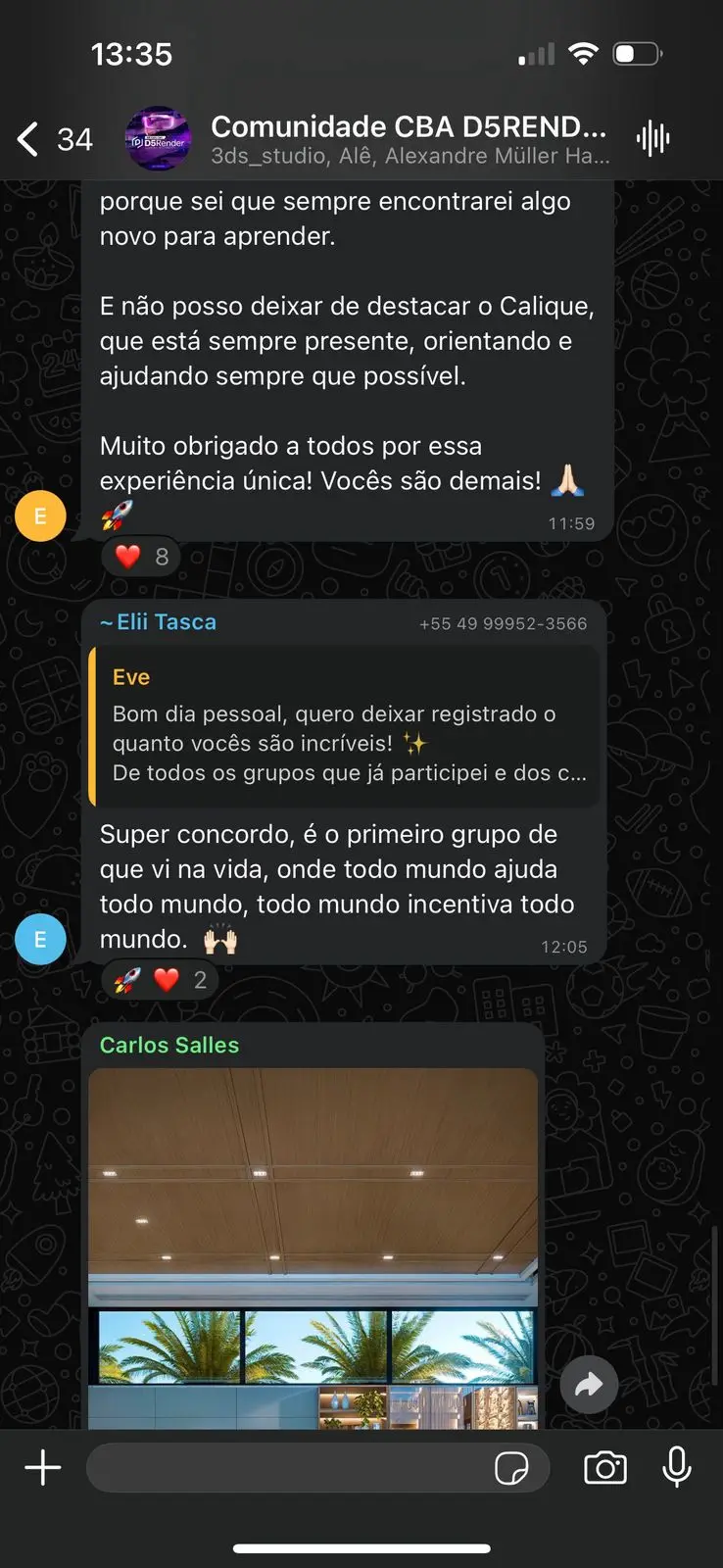Open the quoted Eve message in Elii's reply
The height and width of the screenshot is (1568, 723).
[344, 726]
